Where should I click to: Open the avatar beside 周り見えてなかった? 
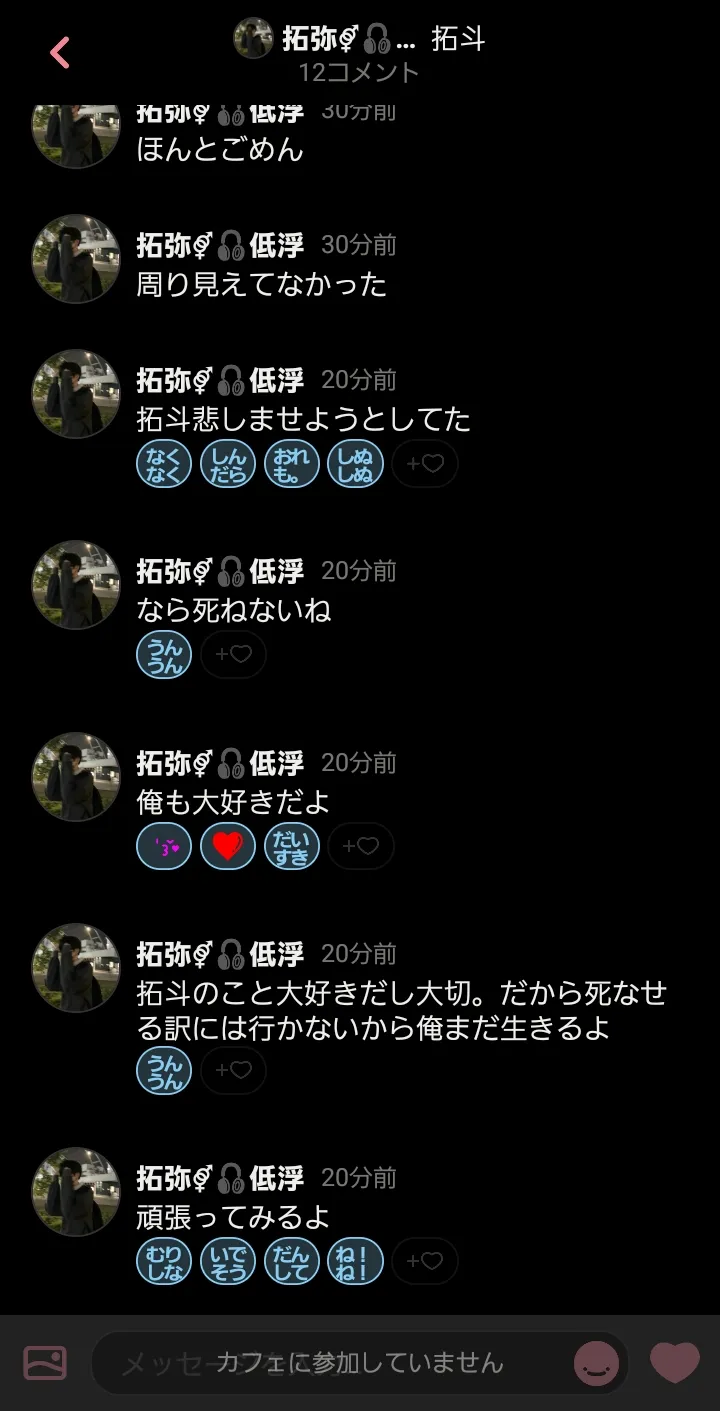tap(77, 259)
